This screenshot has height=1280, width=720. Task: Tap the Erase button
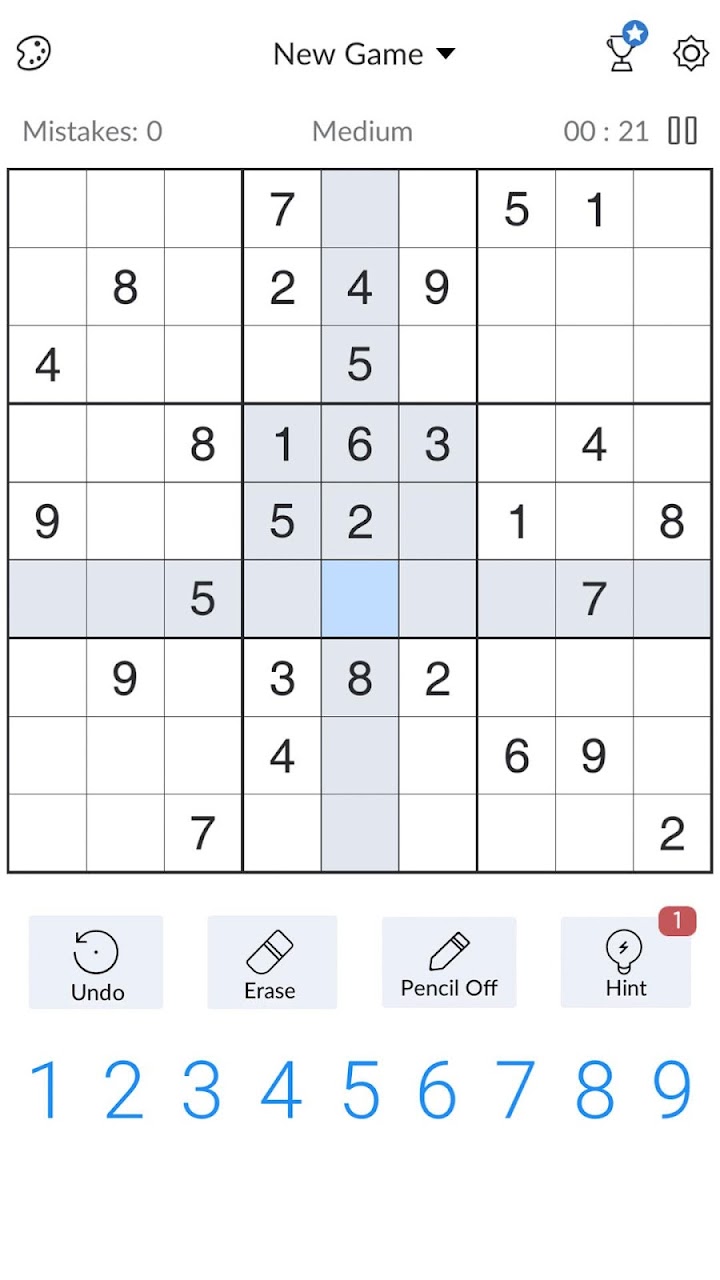271,962
